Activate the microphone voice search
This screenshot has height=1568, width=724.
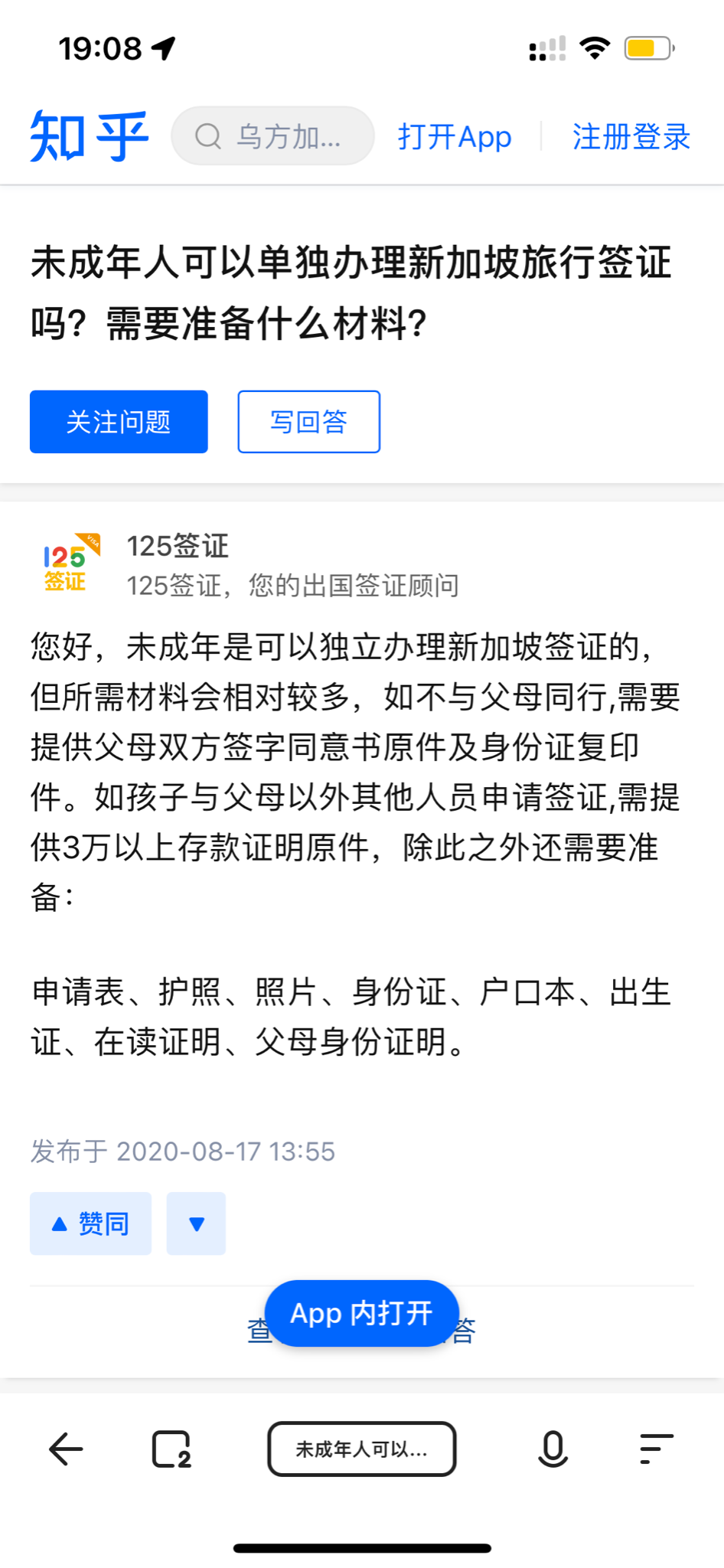(553, 1449)
